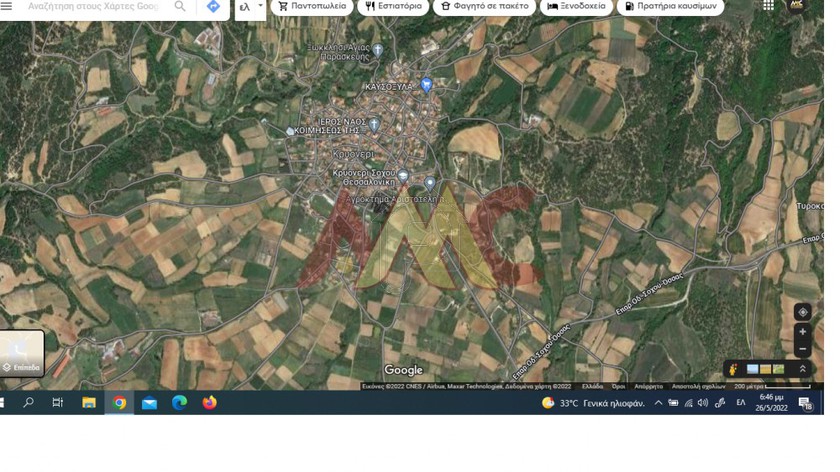Select the Ξενοδοχεία category chip
The height and width of the screenshot is (472, 840).
(x=576, y=6)
